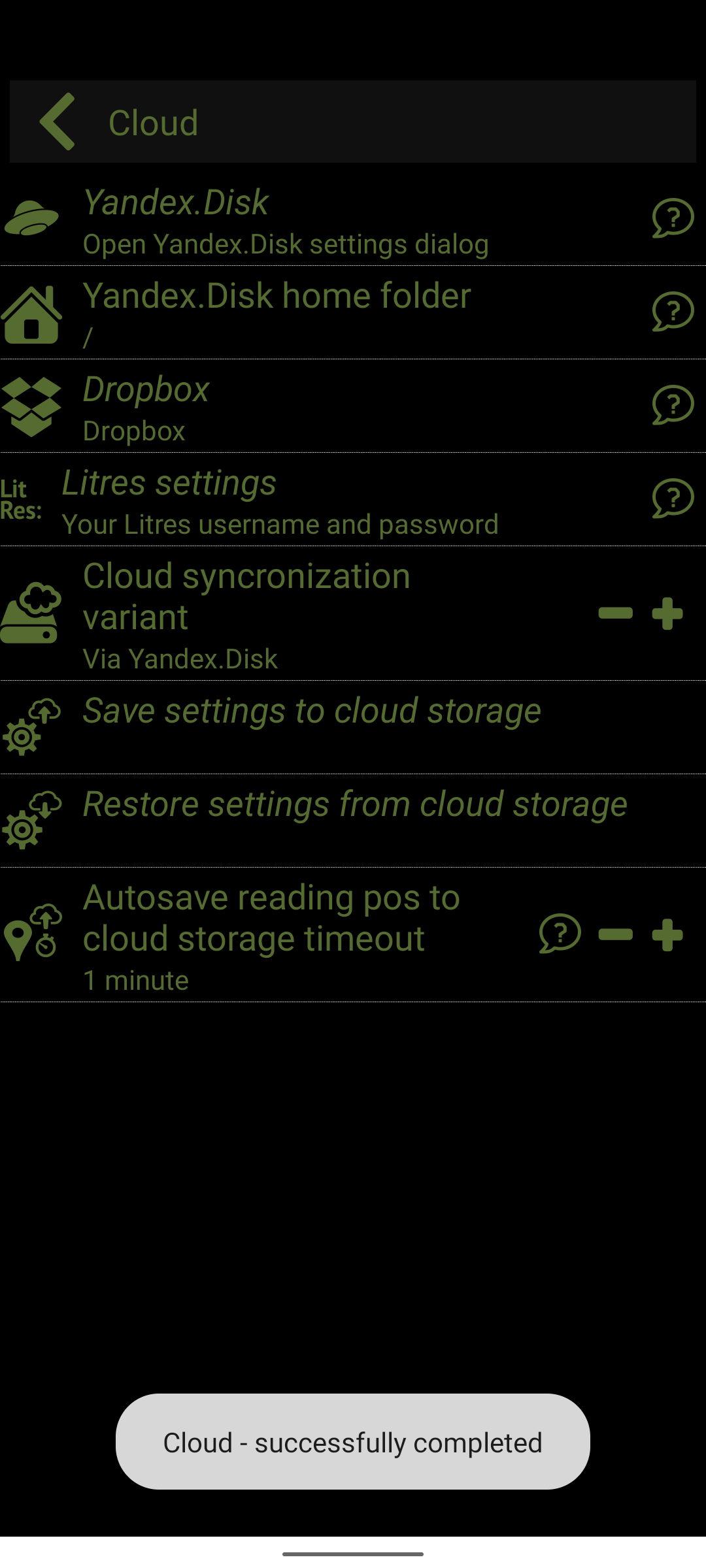Show help for Litres settings

[x=672, y=498]
